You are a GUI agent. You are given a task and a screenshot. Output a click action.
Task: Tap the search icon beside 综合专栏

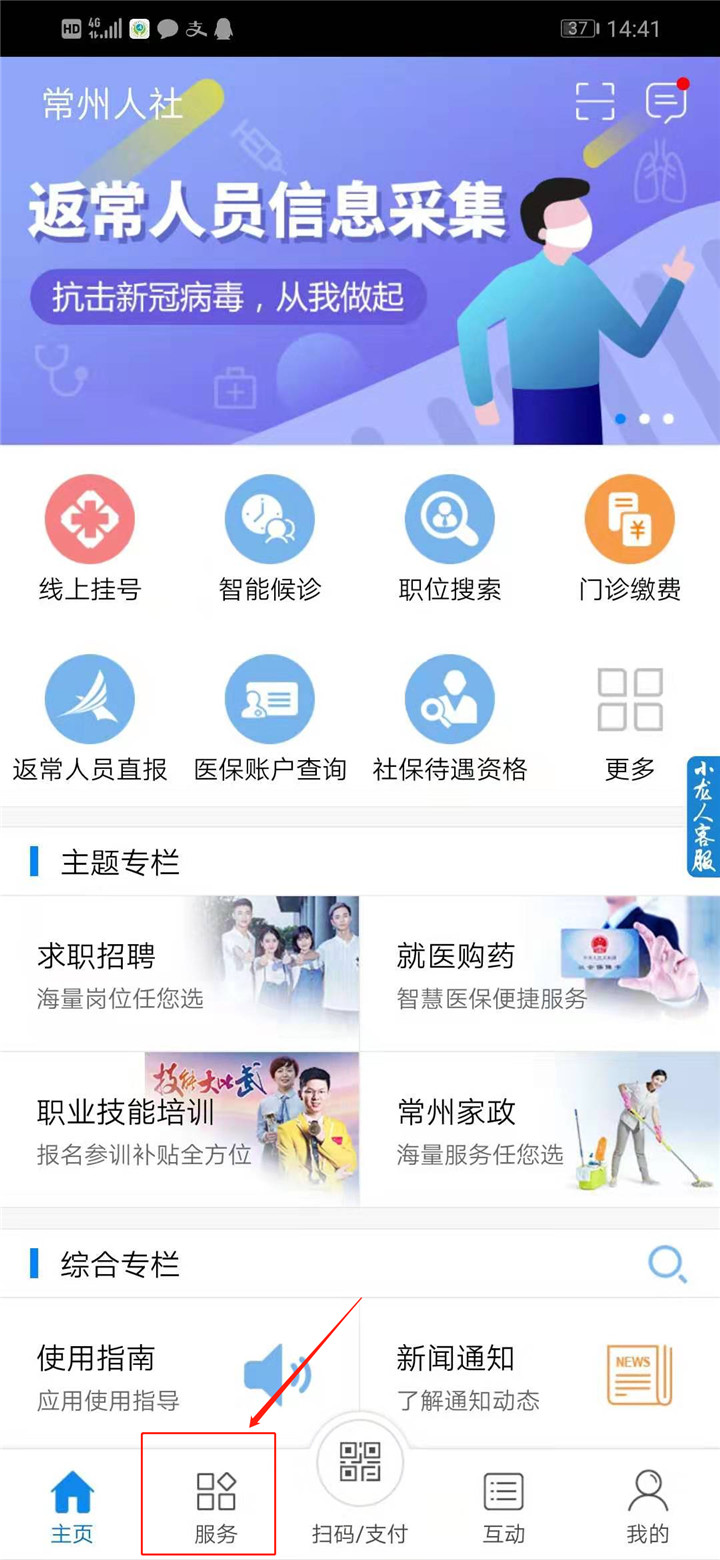click(667, 1264)
